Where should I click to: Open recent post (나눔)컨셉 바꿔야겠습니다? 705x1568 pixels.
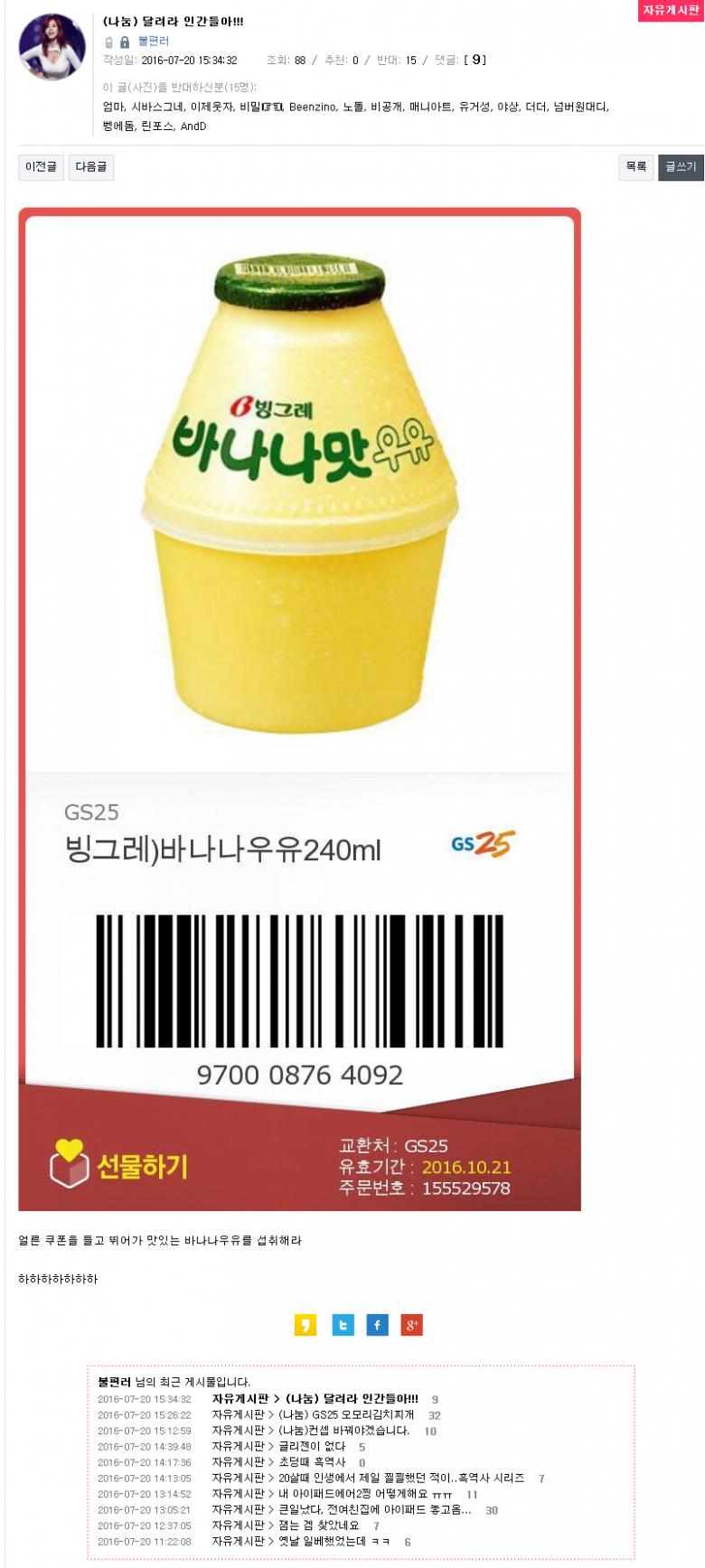343,1431
